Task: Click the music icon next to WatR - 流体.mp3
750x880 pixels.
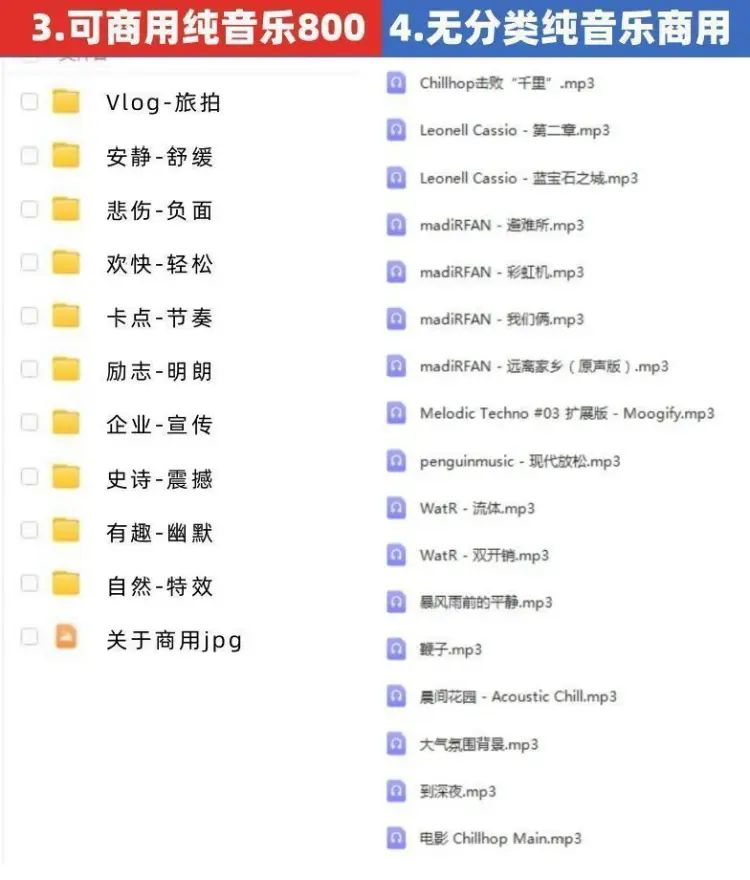Action: click(x=400, y=508)
